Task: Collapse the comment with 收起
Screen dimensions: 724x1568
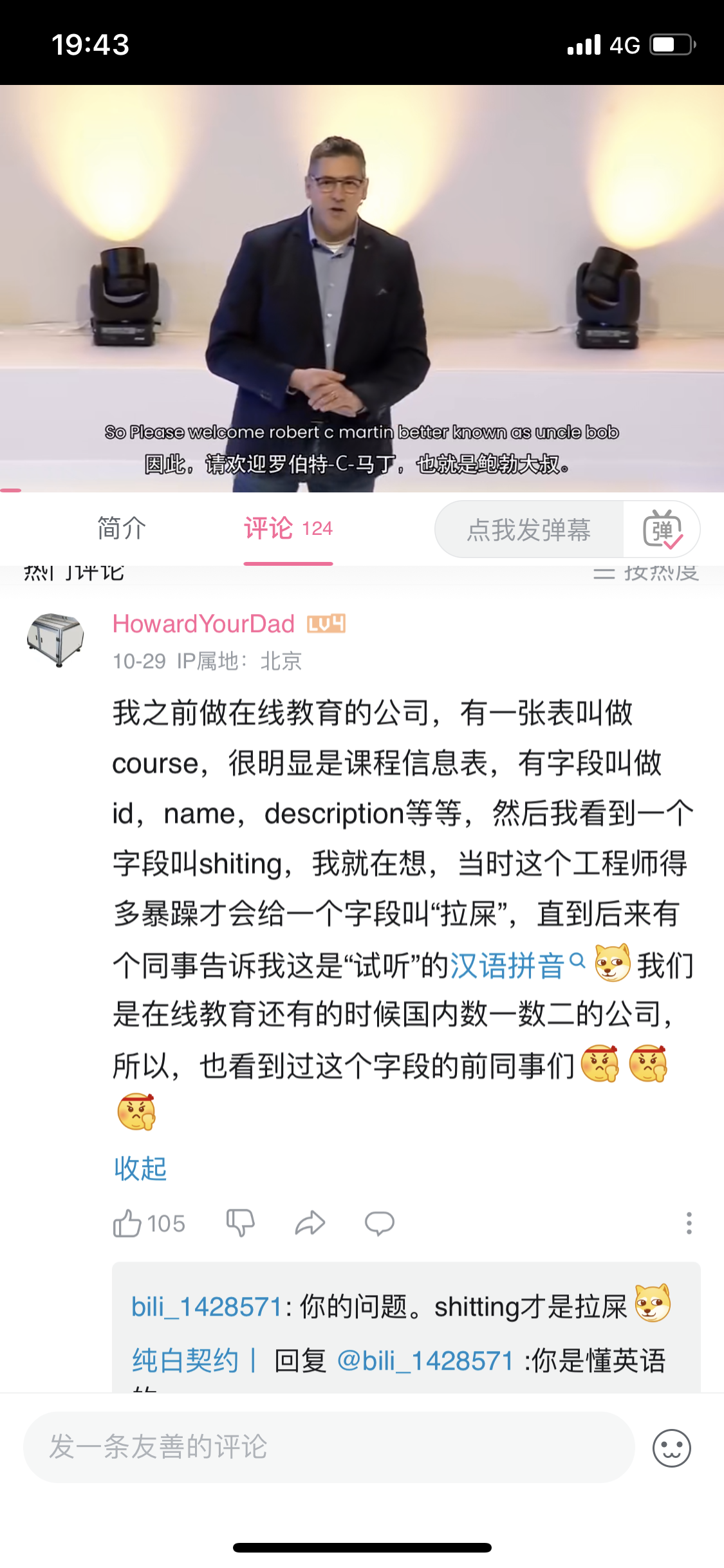Action: click(140, 1168)
